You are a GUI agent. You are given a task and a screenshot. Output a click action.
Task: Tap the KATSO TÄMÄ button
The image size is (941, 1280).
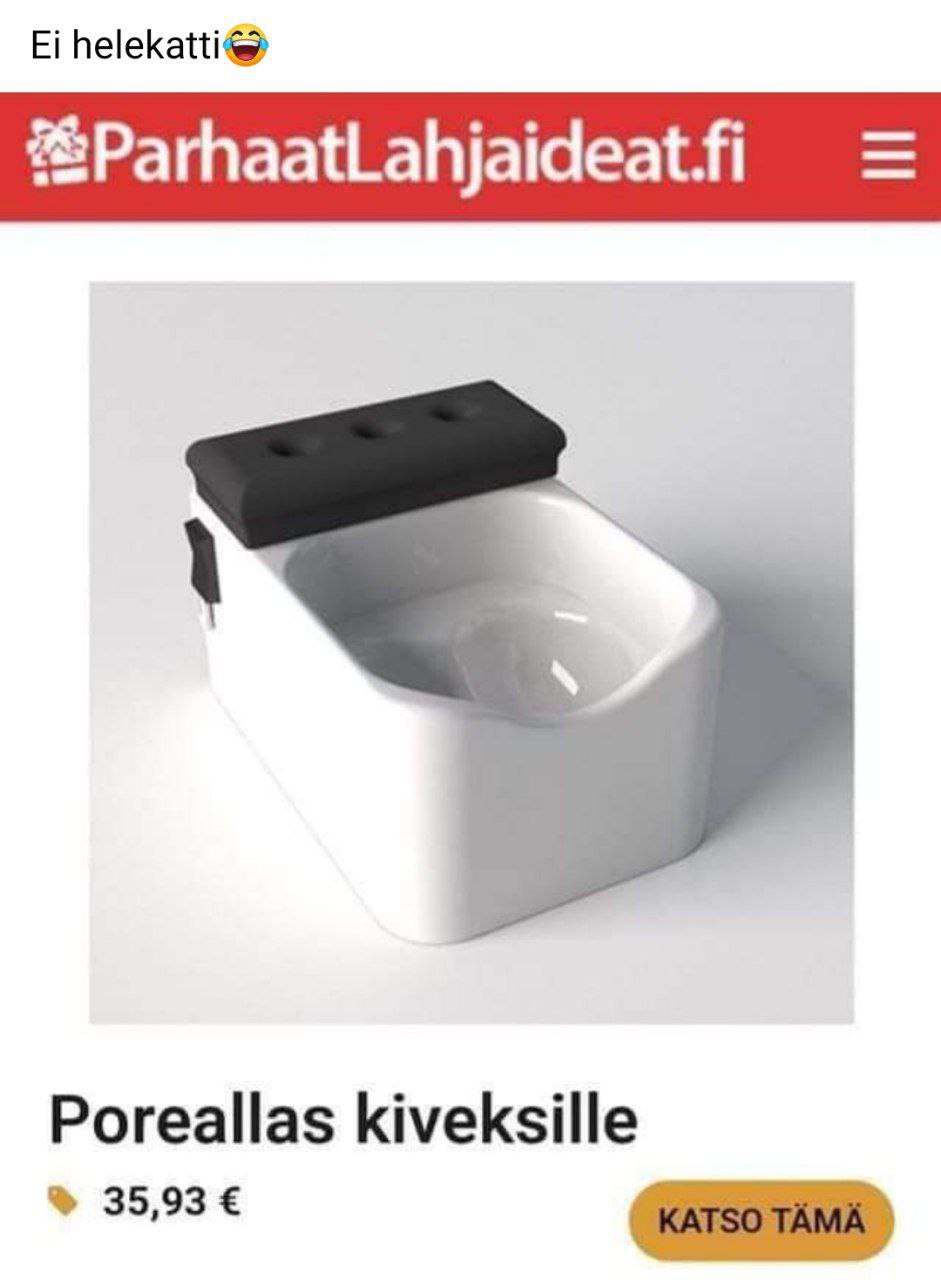click(x=761, y=1220)
